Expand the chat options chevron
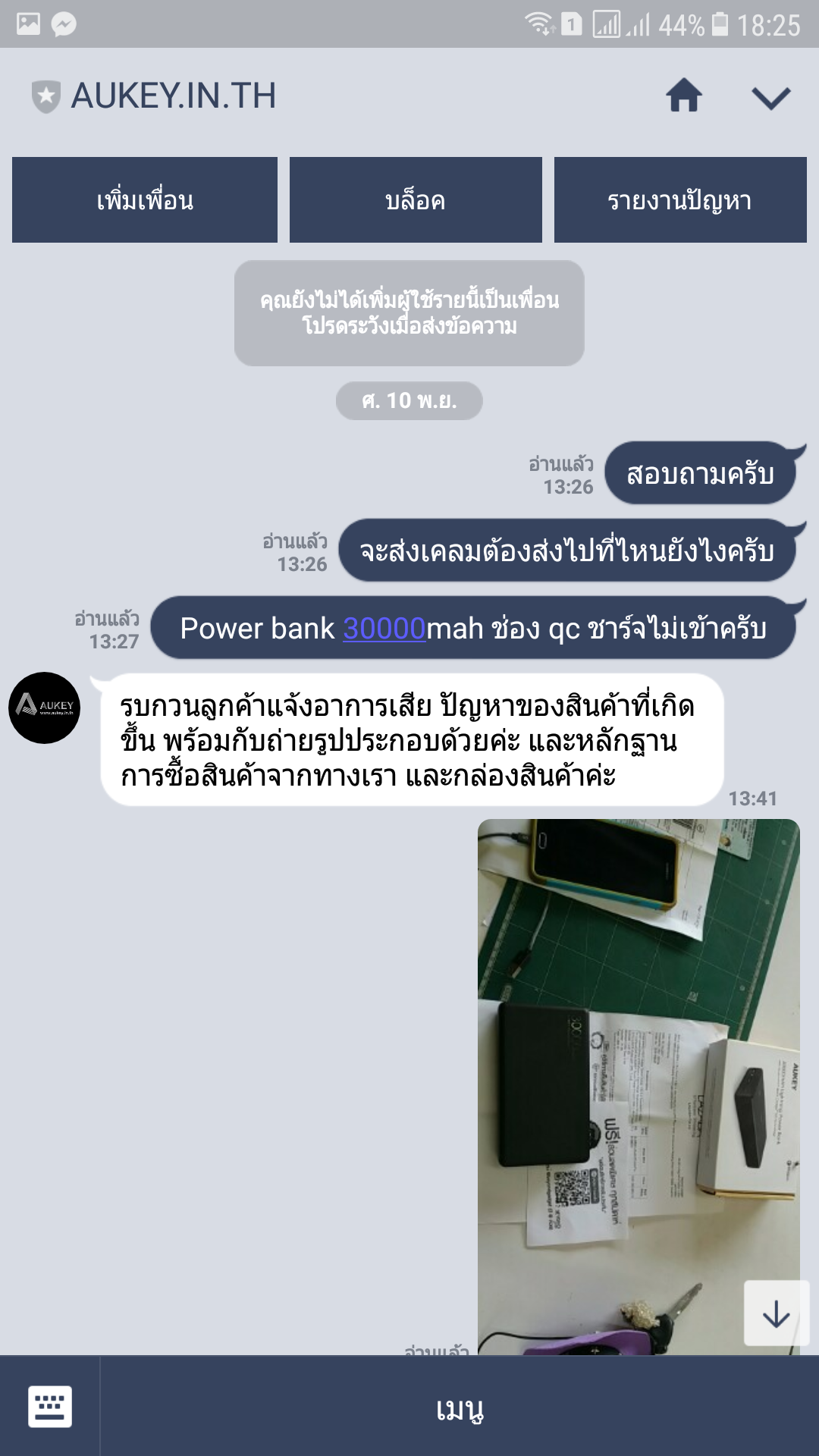 click(770, 98)
